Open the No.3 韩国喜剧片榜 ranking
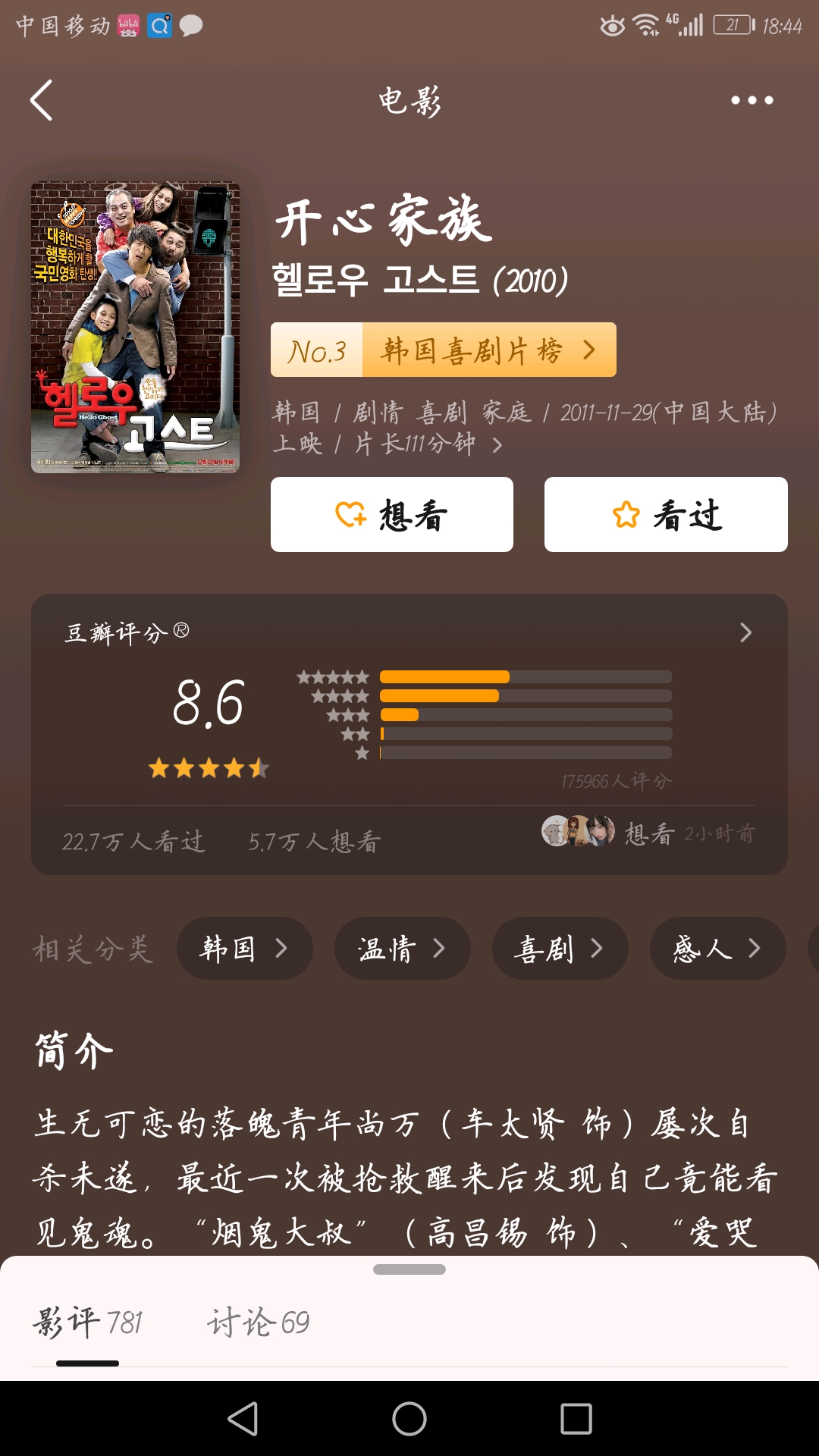 tap(444, 350)
